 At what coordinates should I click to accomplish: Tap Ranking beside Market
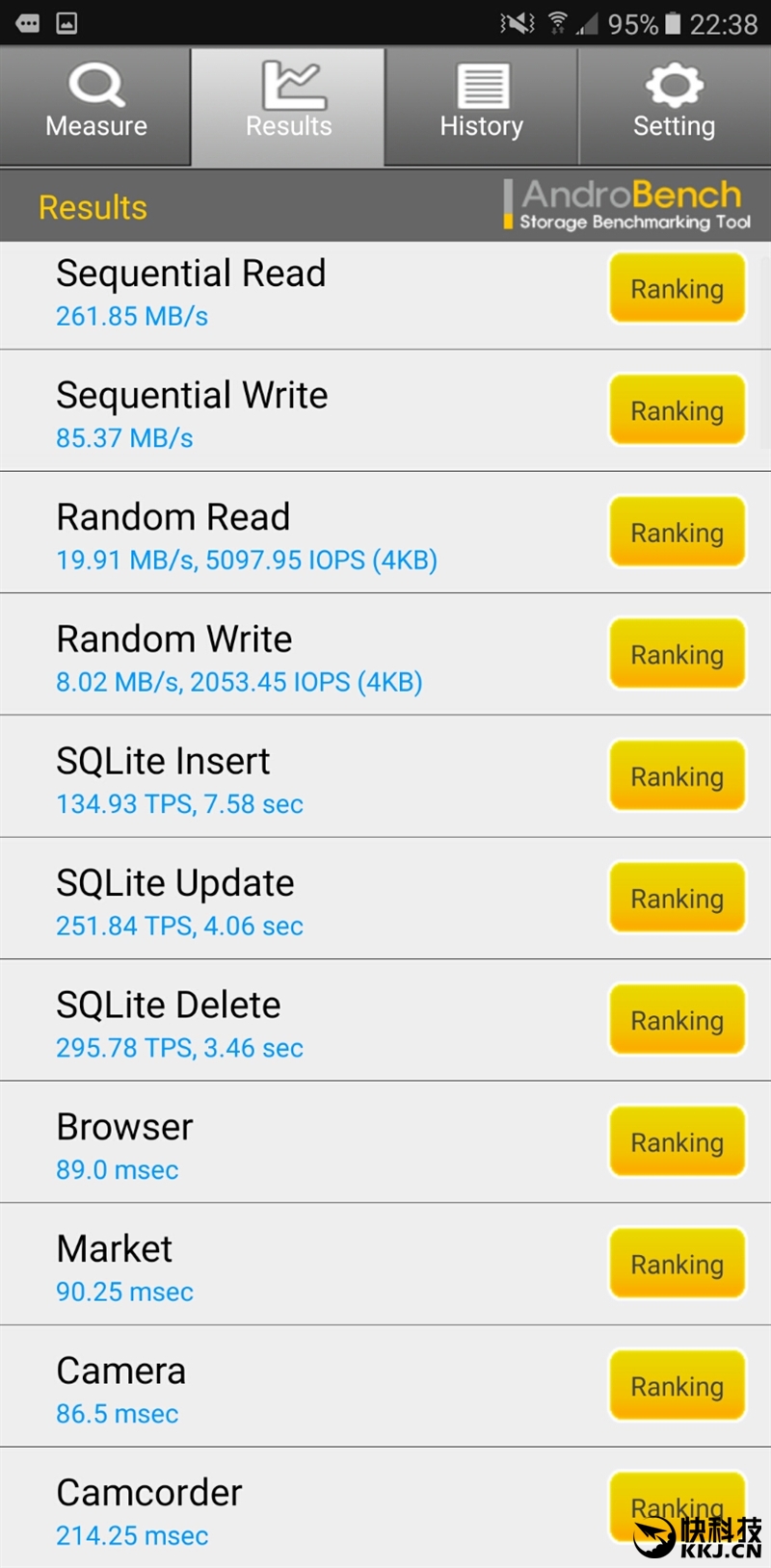(x=677, y=1264)
